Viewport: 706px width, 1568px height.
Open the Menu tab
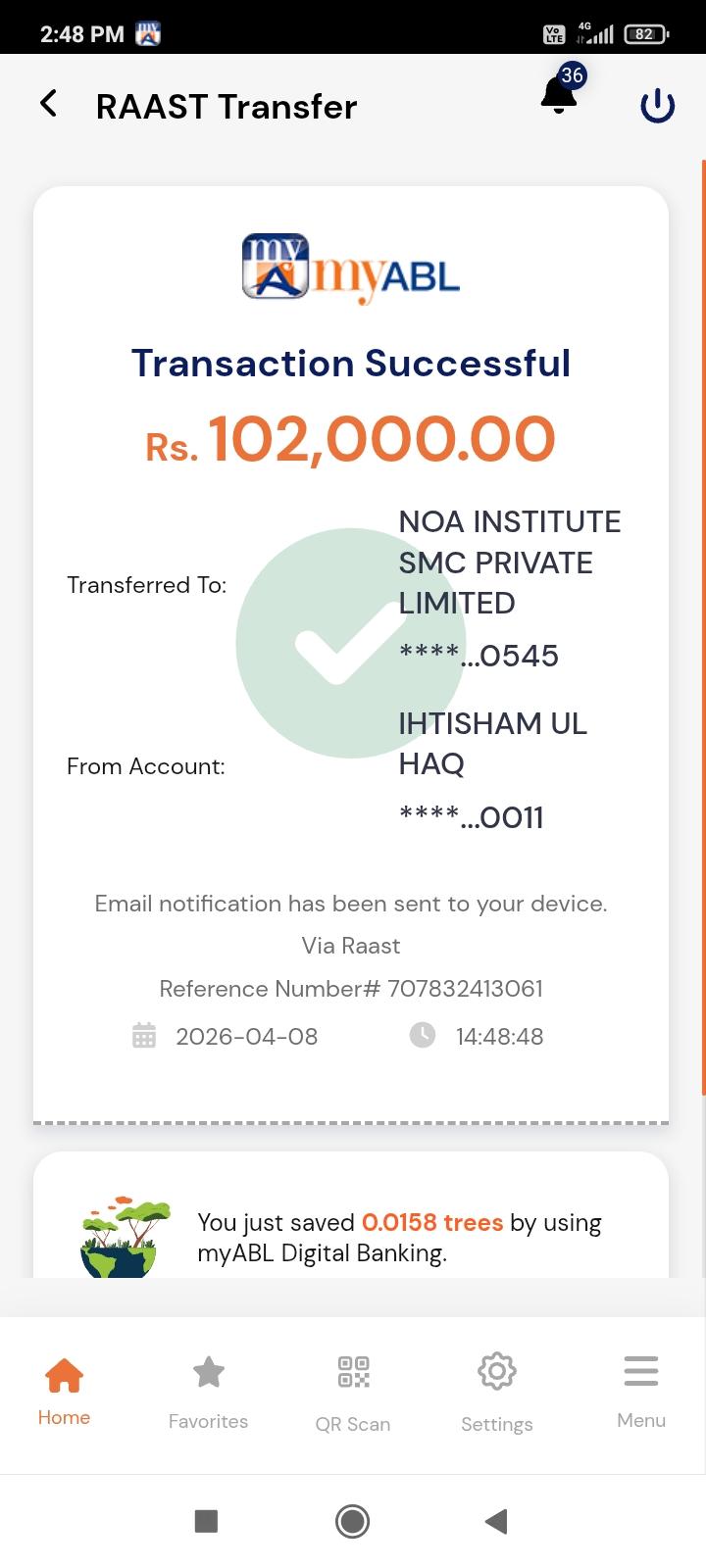point(641,1390)
